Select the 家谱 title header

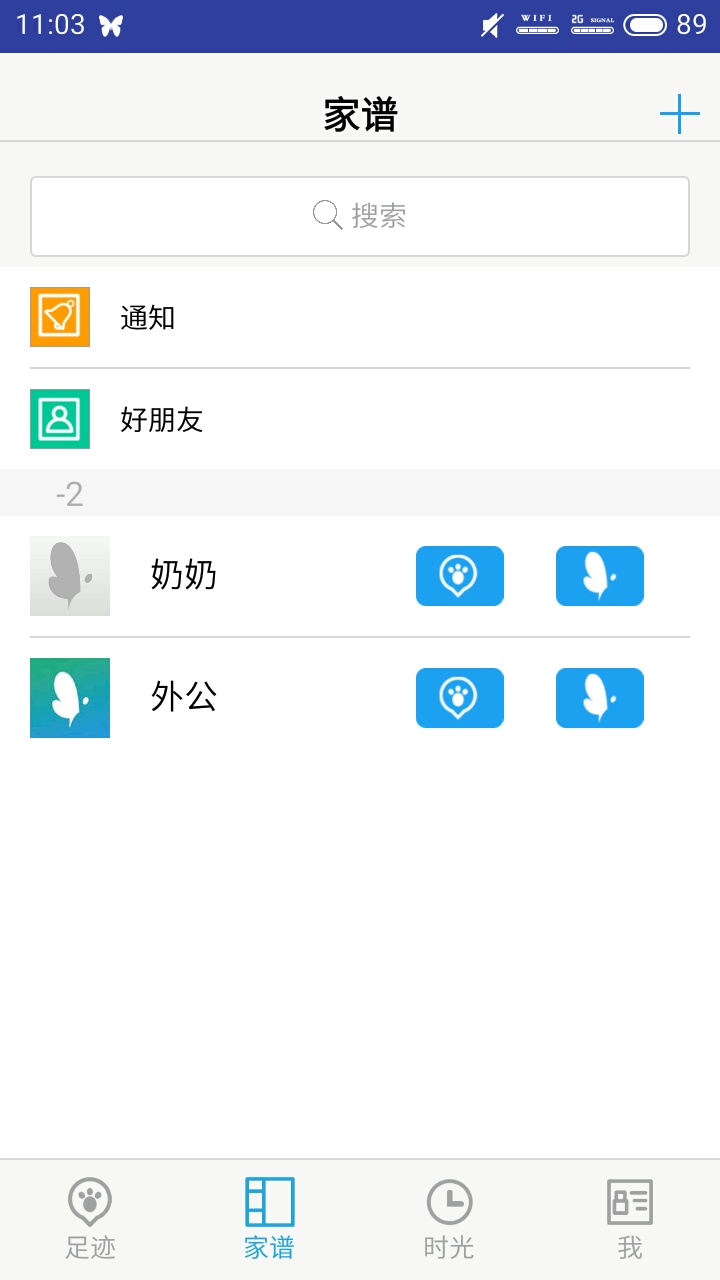click(x=360, y=115)
